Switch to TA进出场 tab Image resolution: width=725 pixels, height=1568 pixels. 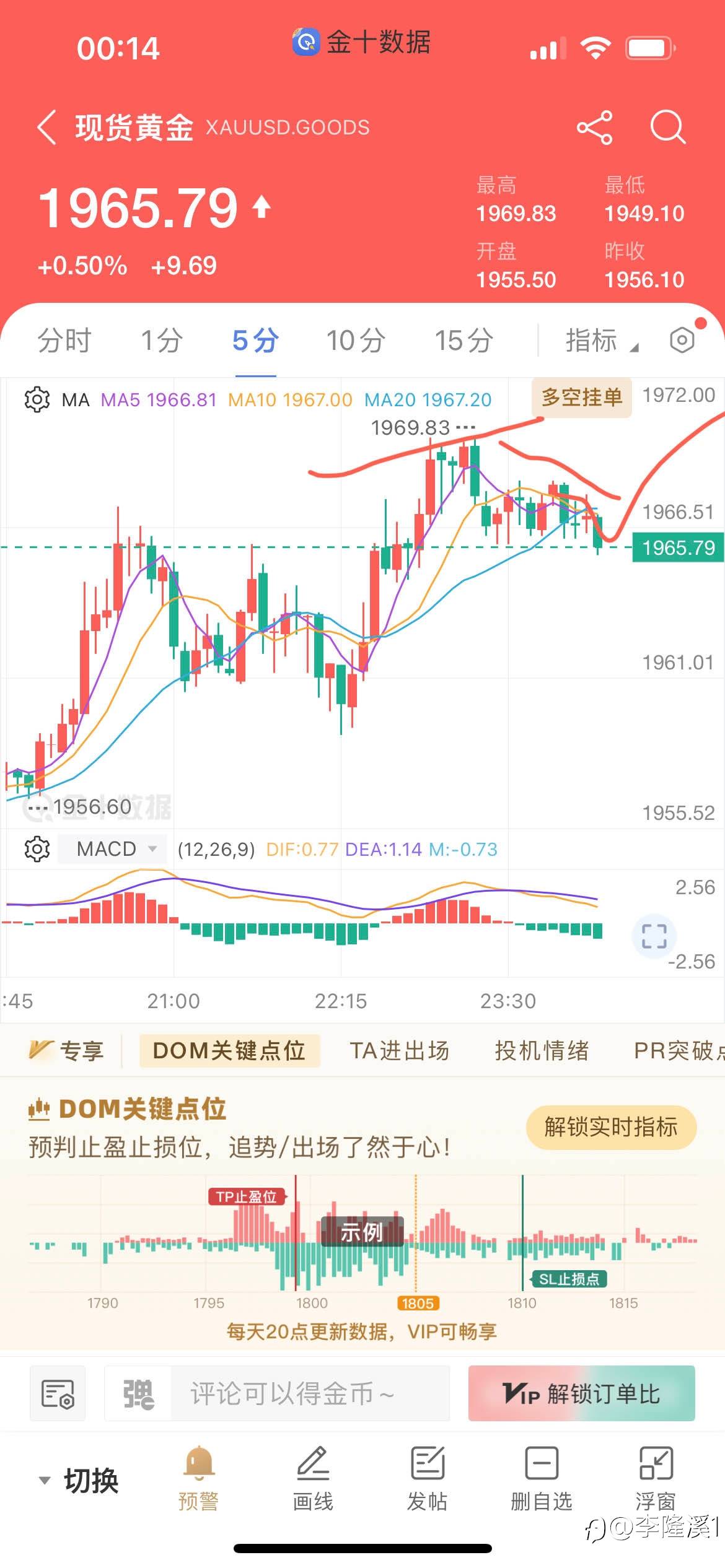(400, 1050)
